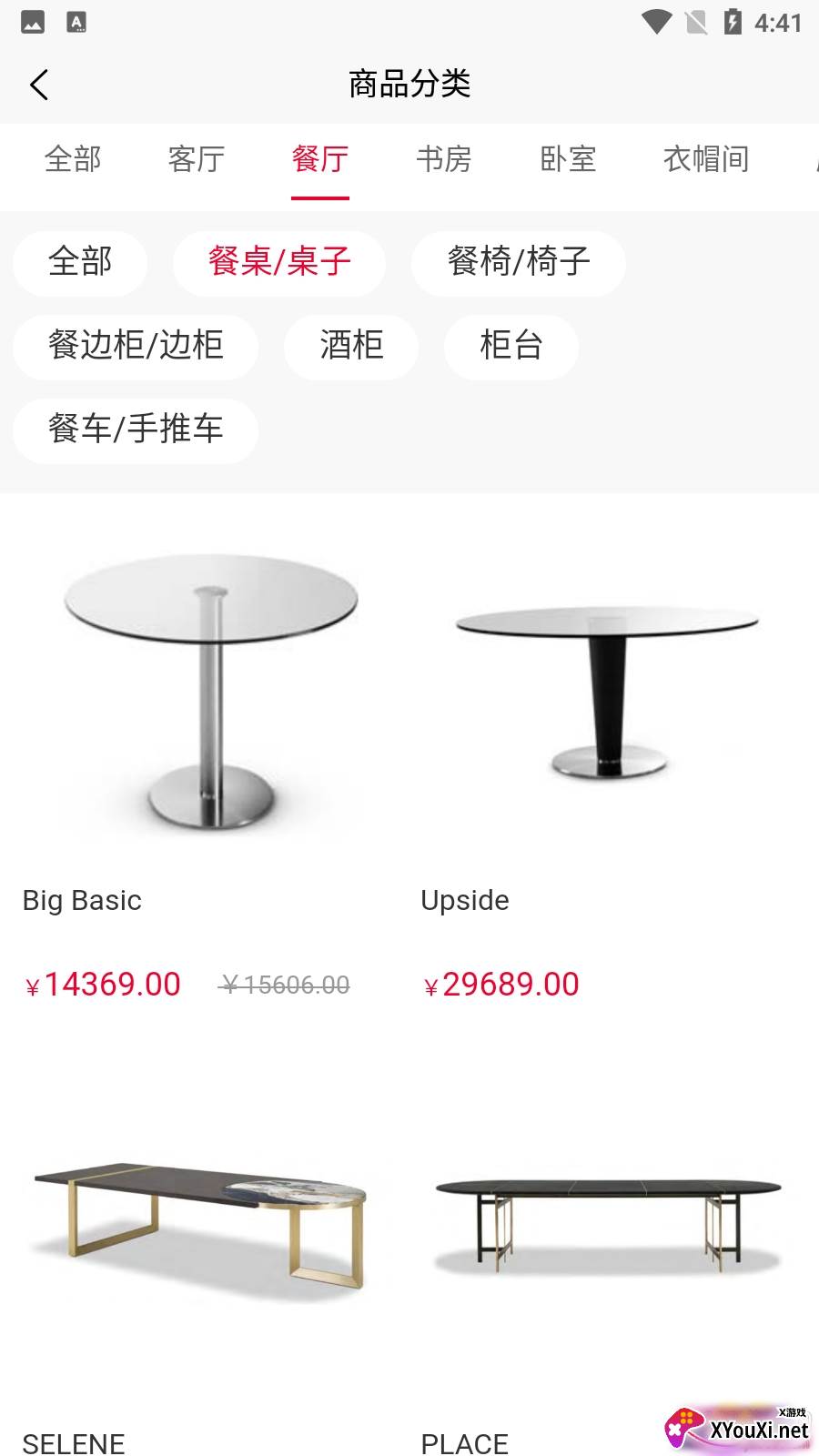Filter by 餐车/手推车
This screenshot has width=819, height=1456.
[x=136, y=430]
